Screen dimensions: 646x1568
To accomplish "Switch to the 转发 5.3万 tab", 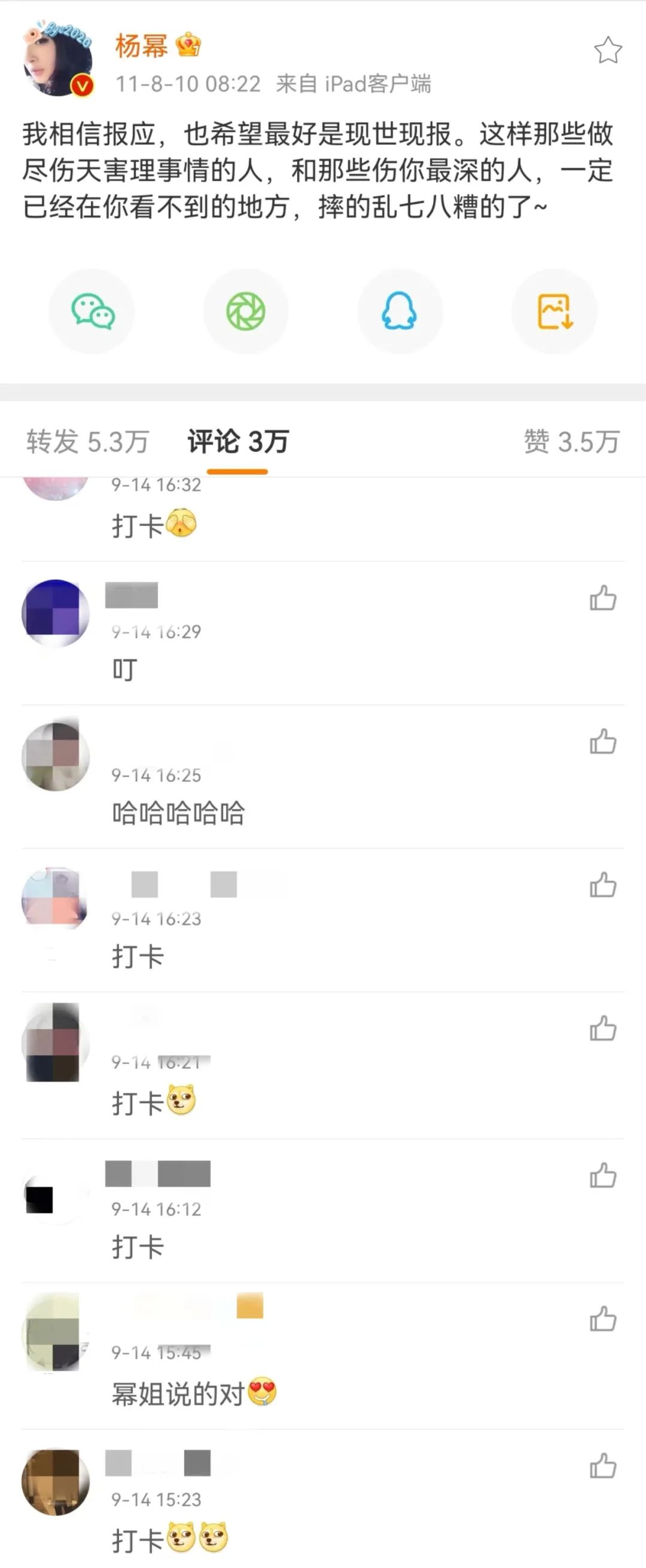I will pos(88,441).
